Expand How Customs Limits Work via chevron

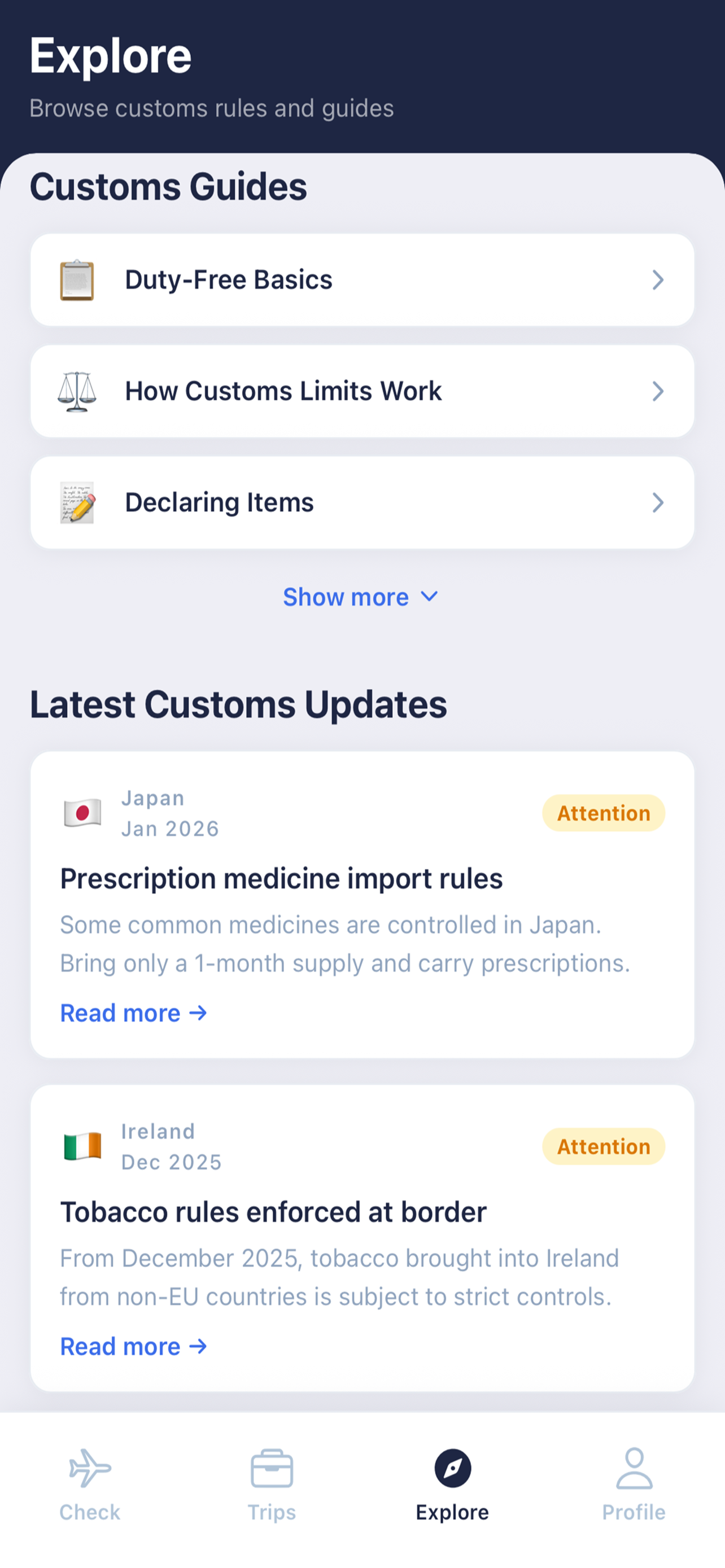click(x=658, y=391)
